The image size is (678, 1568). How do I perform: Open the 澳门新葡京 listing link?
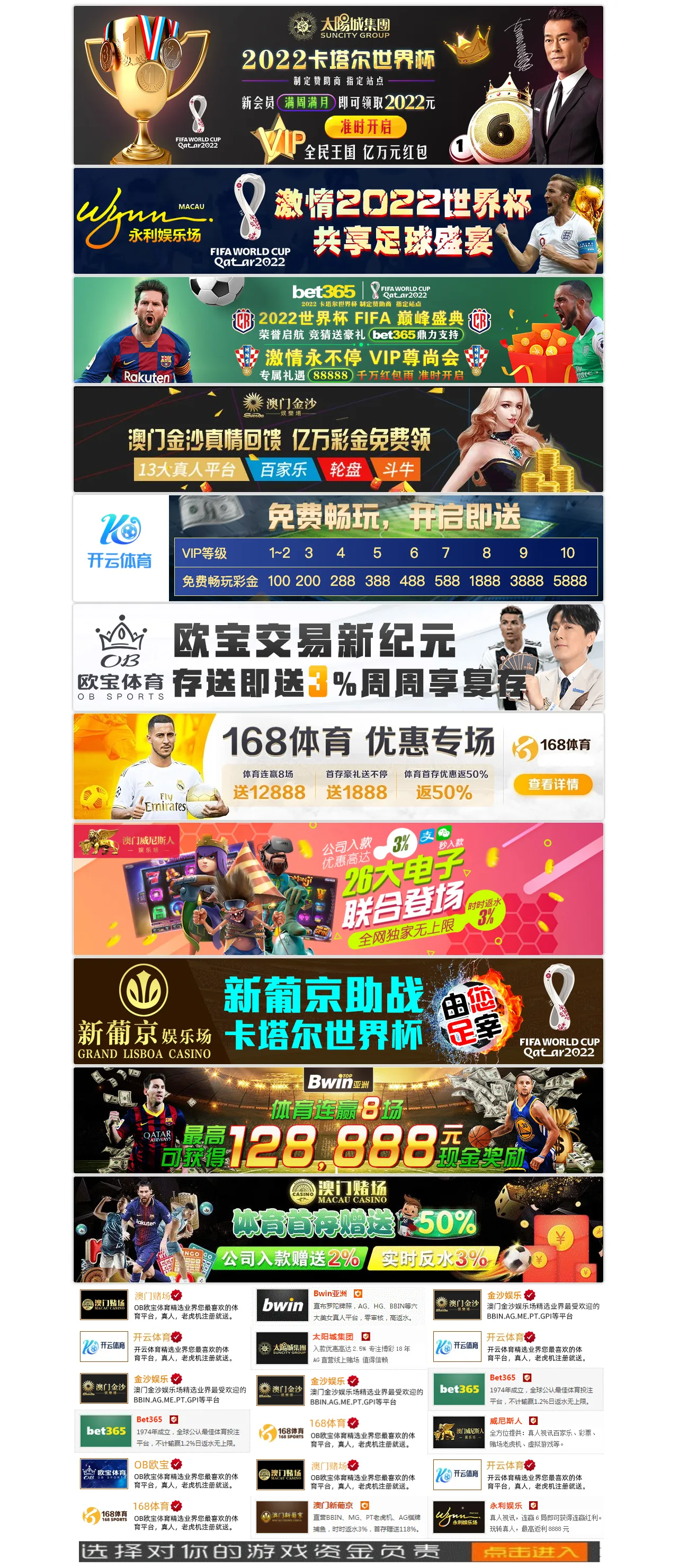click(332, 1505)
